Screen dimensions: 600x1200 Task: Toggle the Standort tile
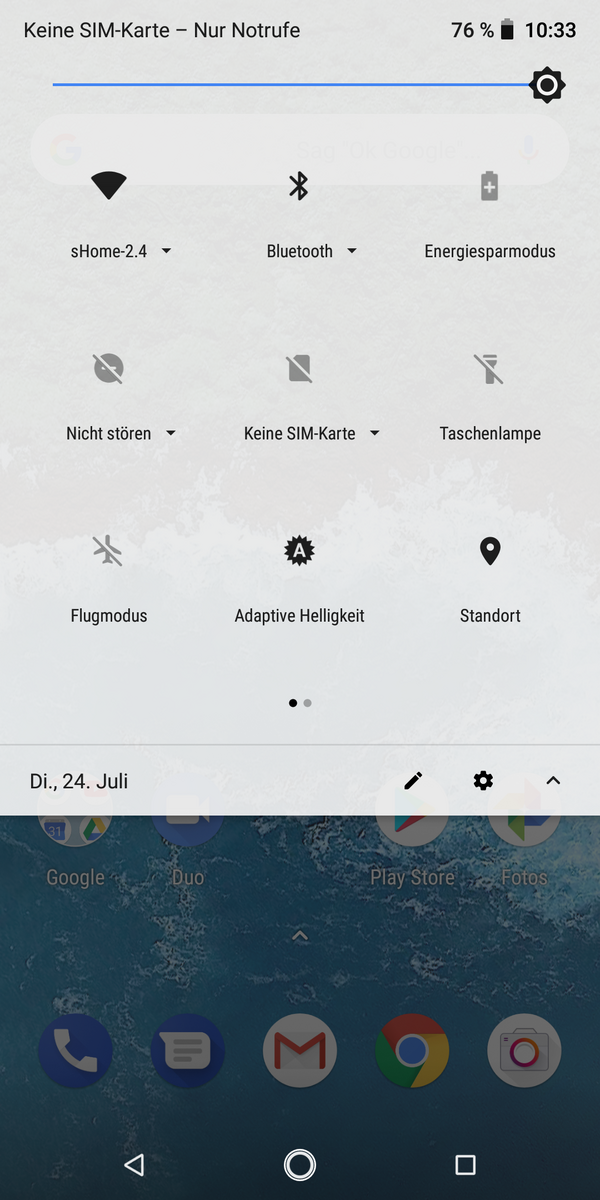(x=489, y=551)
